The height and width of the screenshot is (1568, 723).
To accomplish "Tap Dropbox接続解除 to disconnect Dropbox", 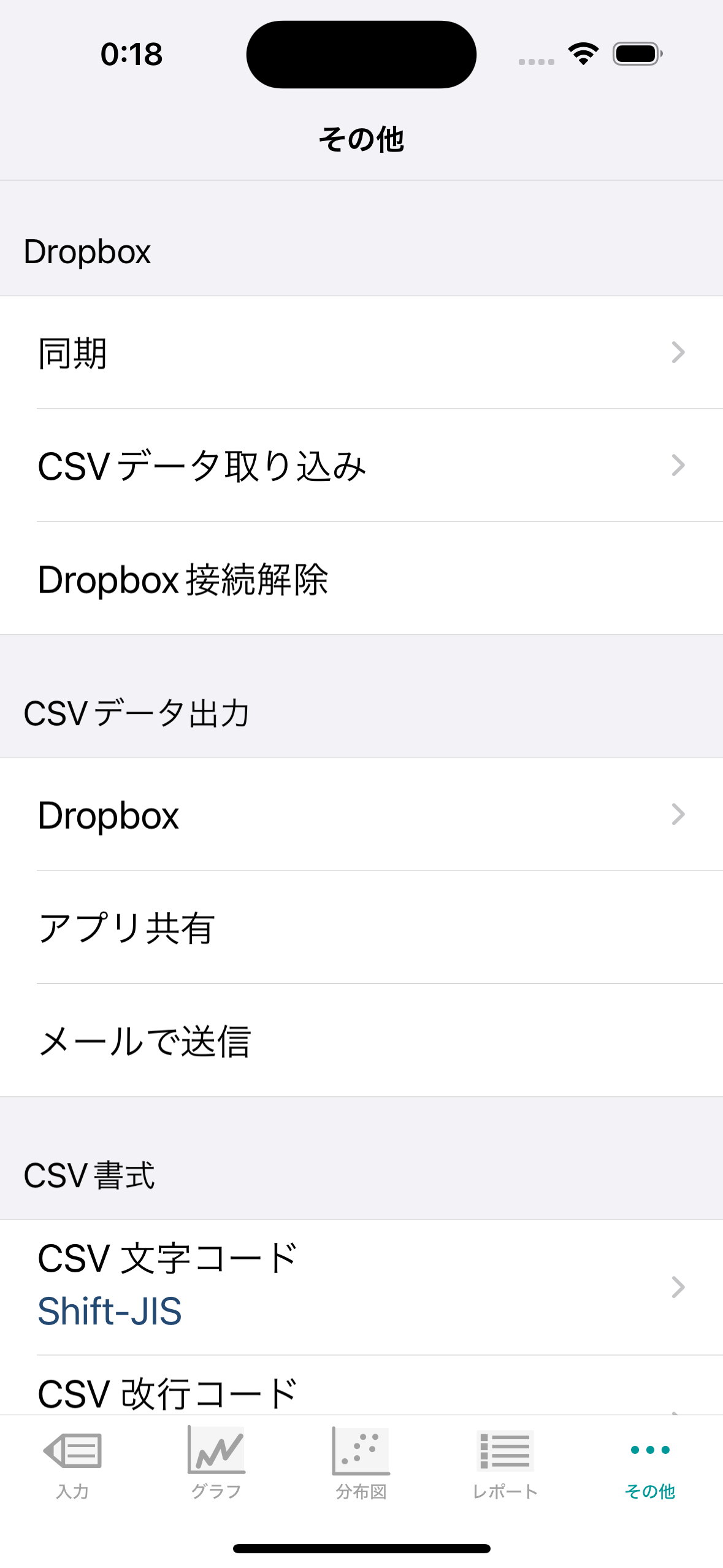I will (184, 577).
